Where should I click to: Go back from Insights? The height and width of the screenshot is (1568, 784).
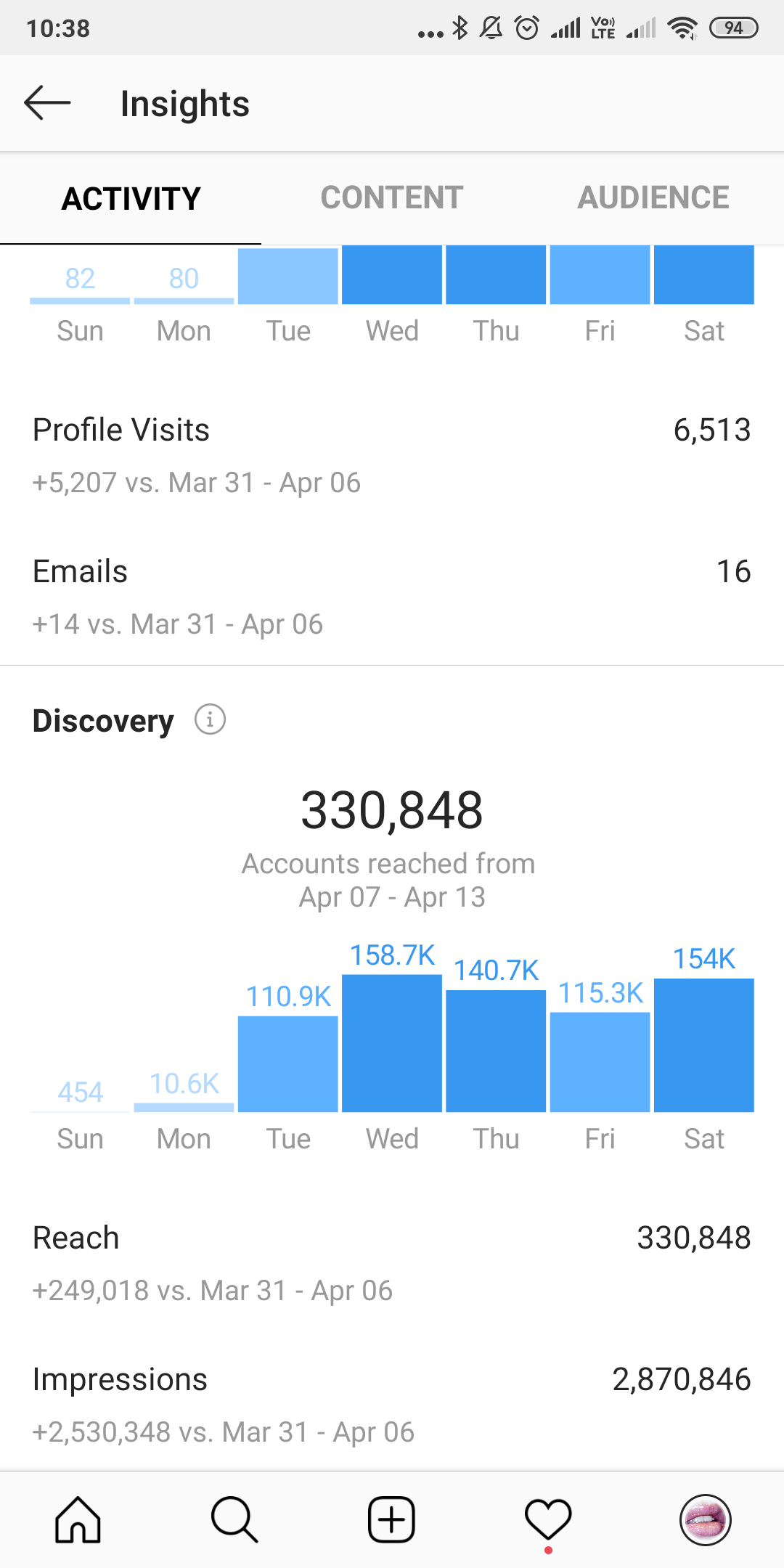[47, 102]
